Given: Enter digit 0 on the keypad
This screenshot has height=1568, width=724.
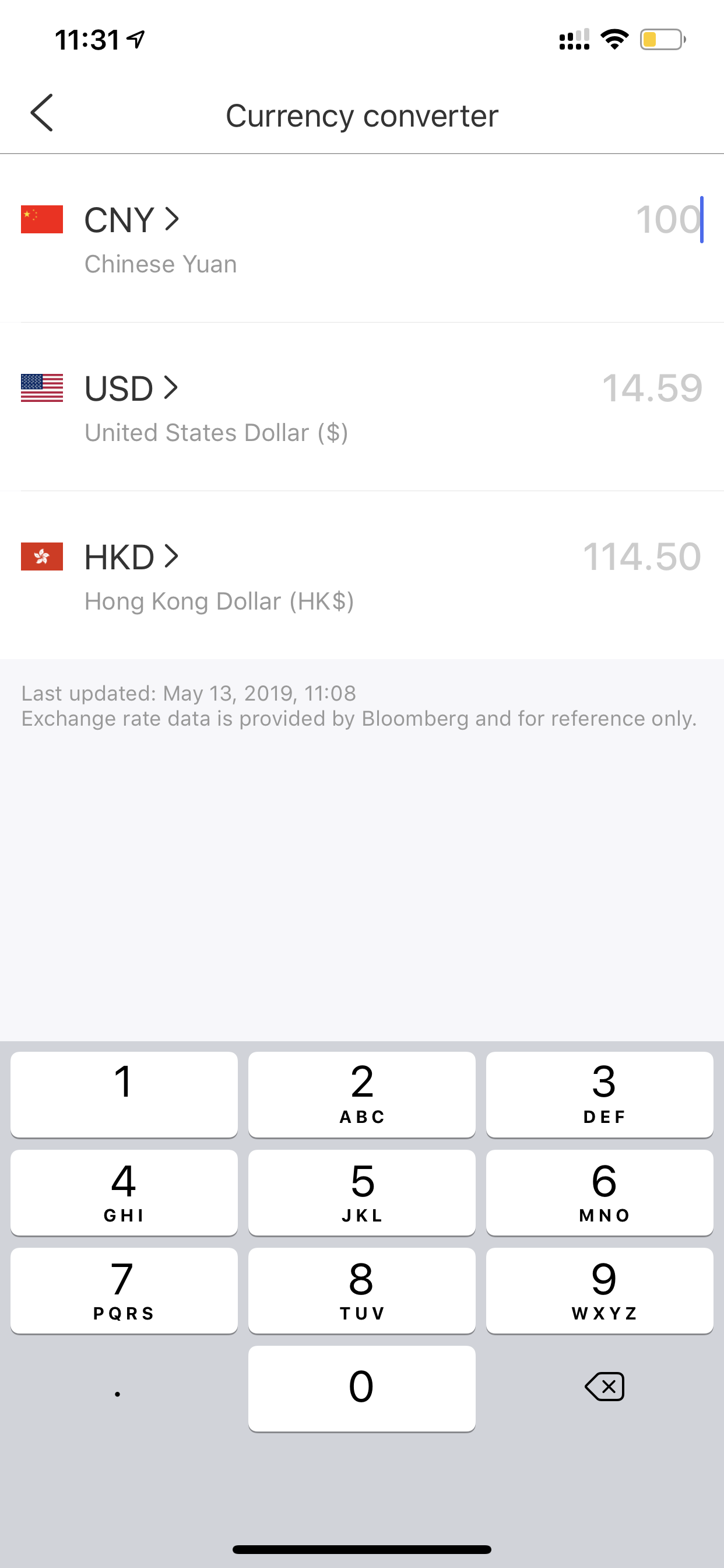Looking at the screenshot, I should tap(362, 1388).
